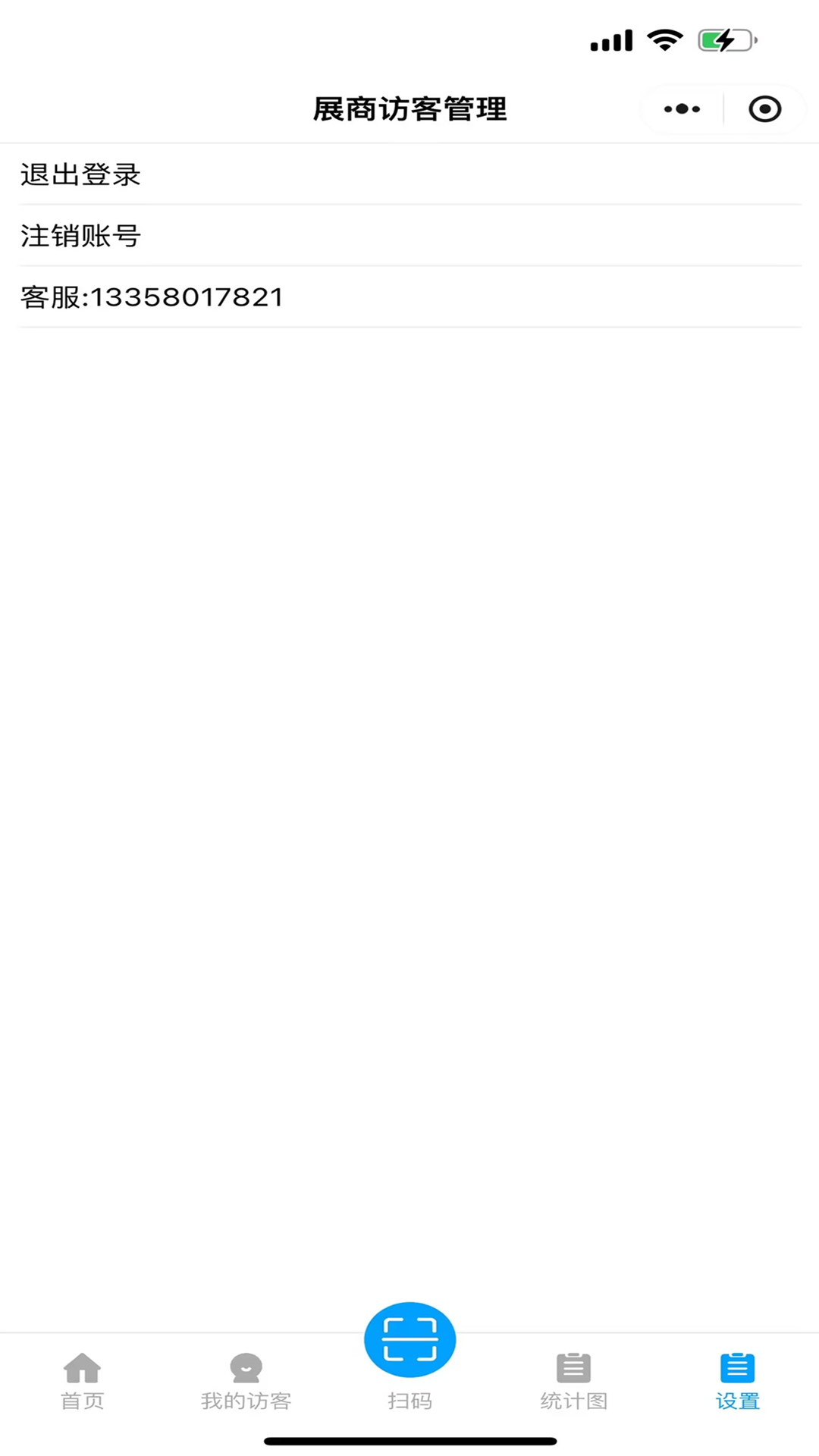Call customer service number 13358017821
Viewport: 819px width, 1456px height.
tap(409, 297)
